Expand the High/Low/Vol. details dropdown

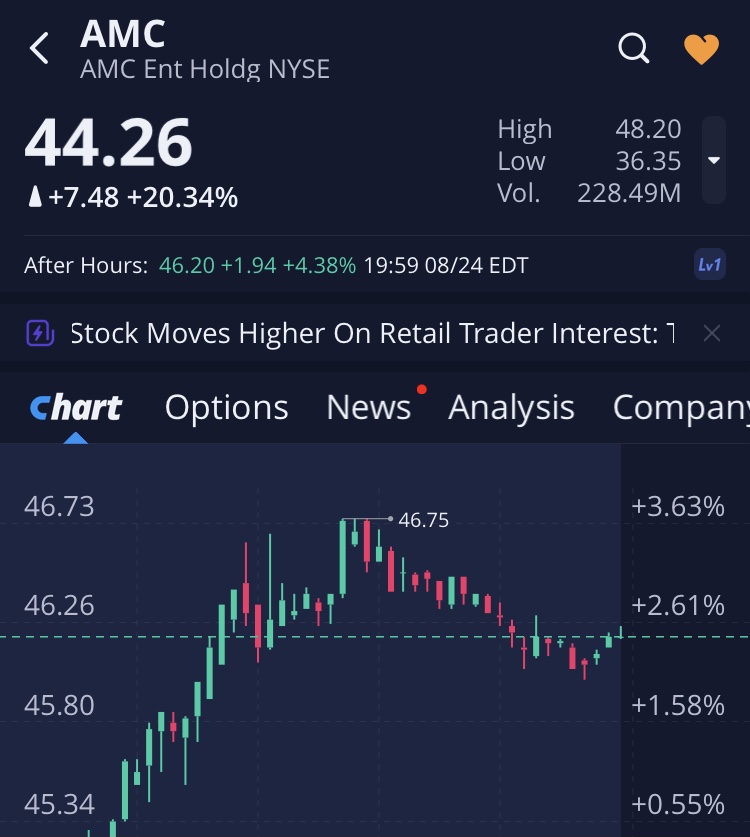(x=713, y=160)
